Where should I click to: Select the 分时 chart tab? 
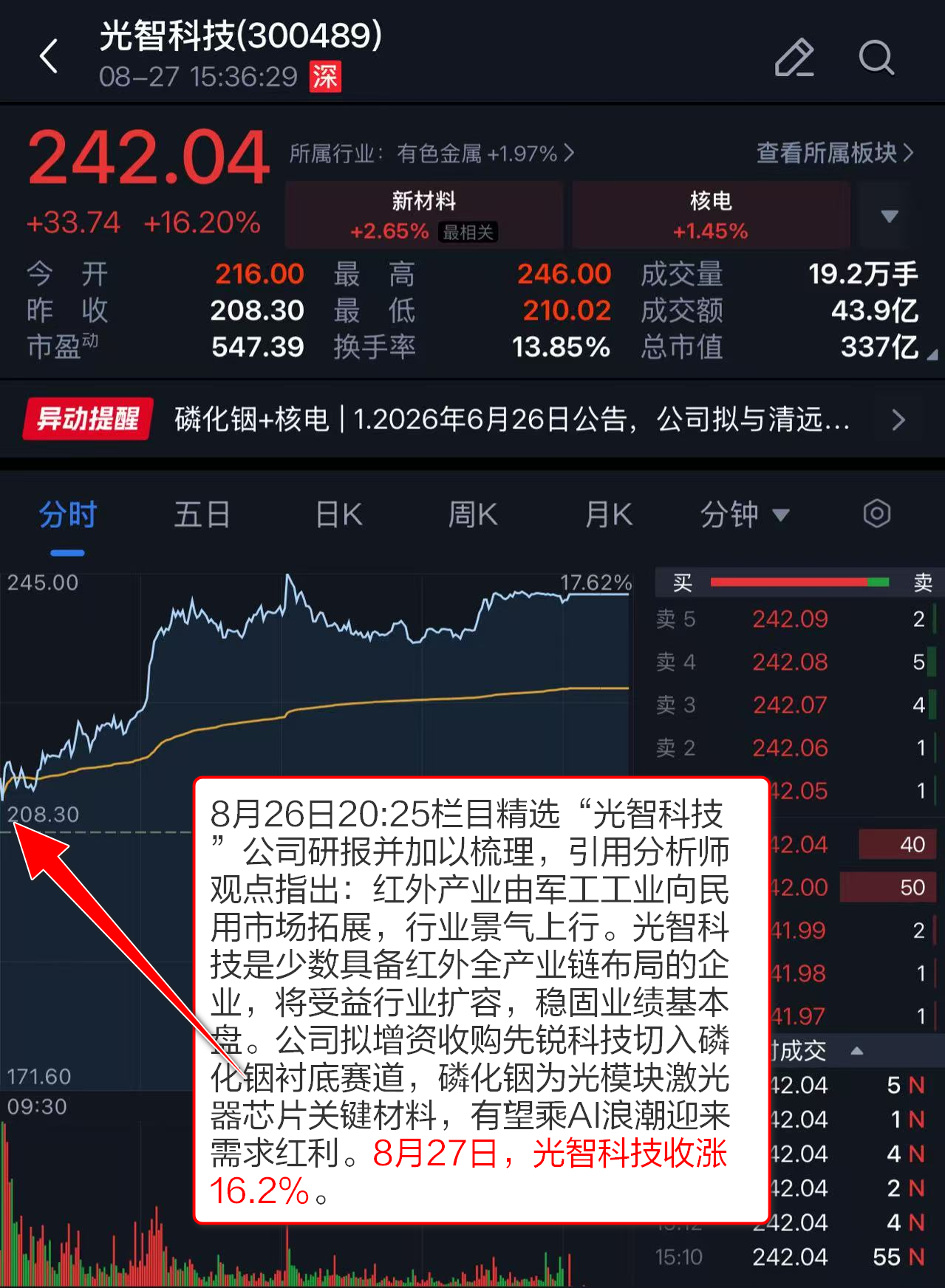tap(68, 515)
